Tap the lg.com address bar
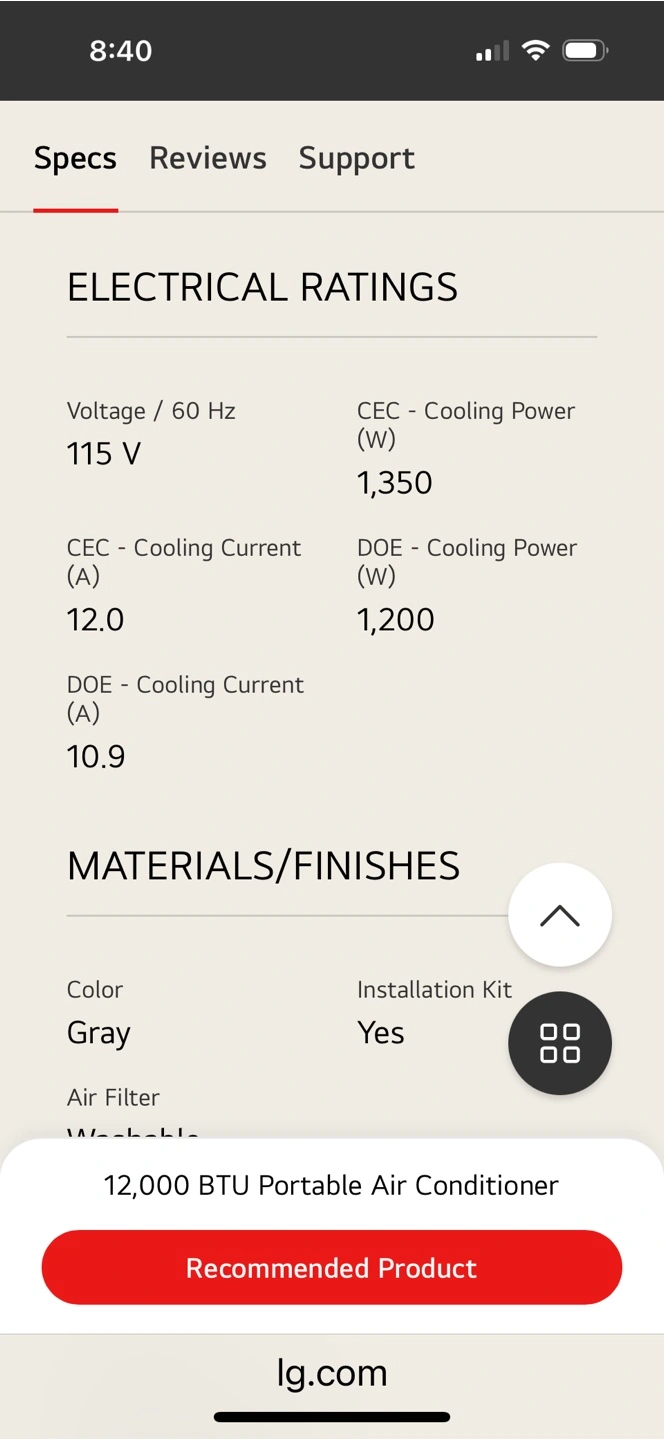The width and height of the screenshot is (664, 1440). pos(332,1373)
